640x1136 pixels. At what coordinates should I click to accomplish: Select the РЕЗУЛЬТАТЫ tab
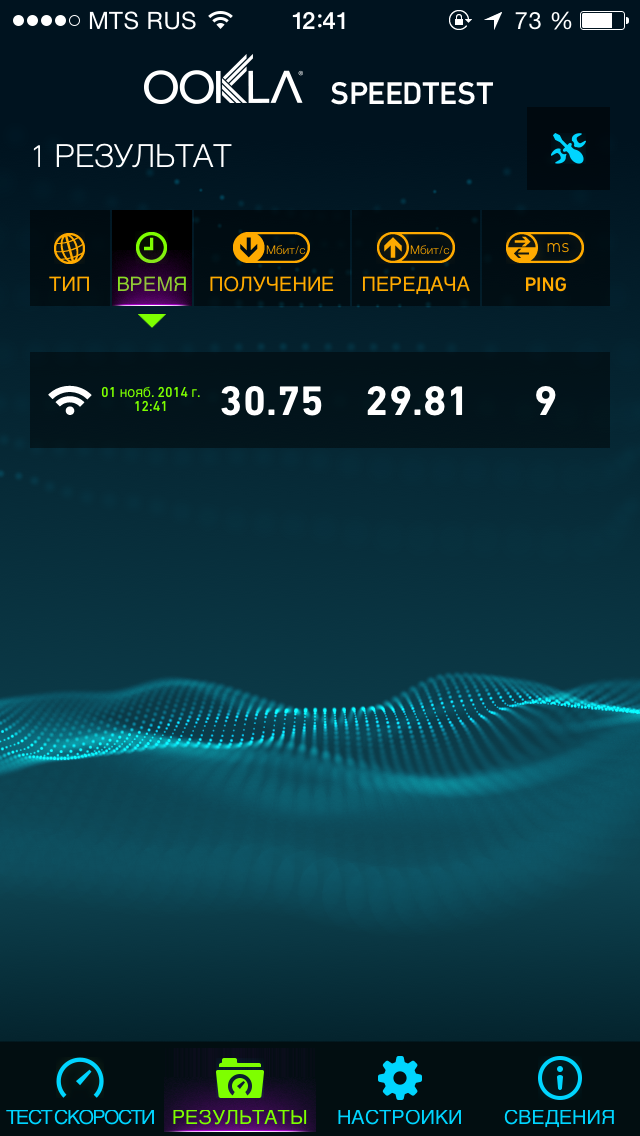point(240,1088)
